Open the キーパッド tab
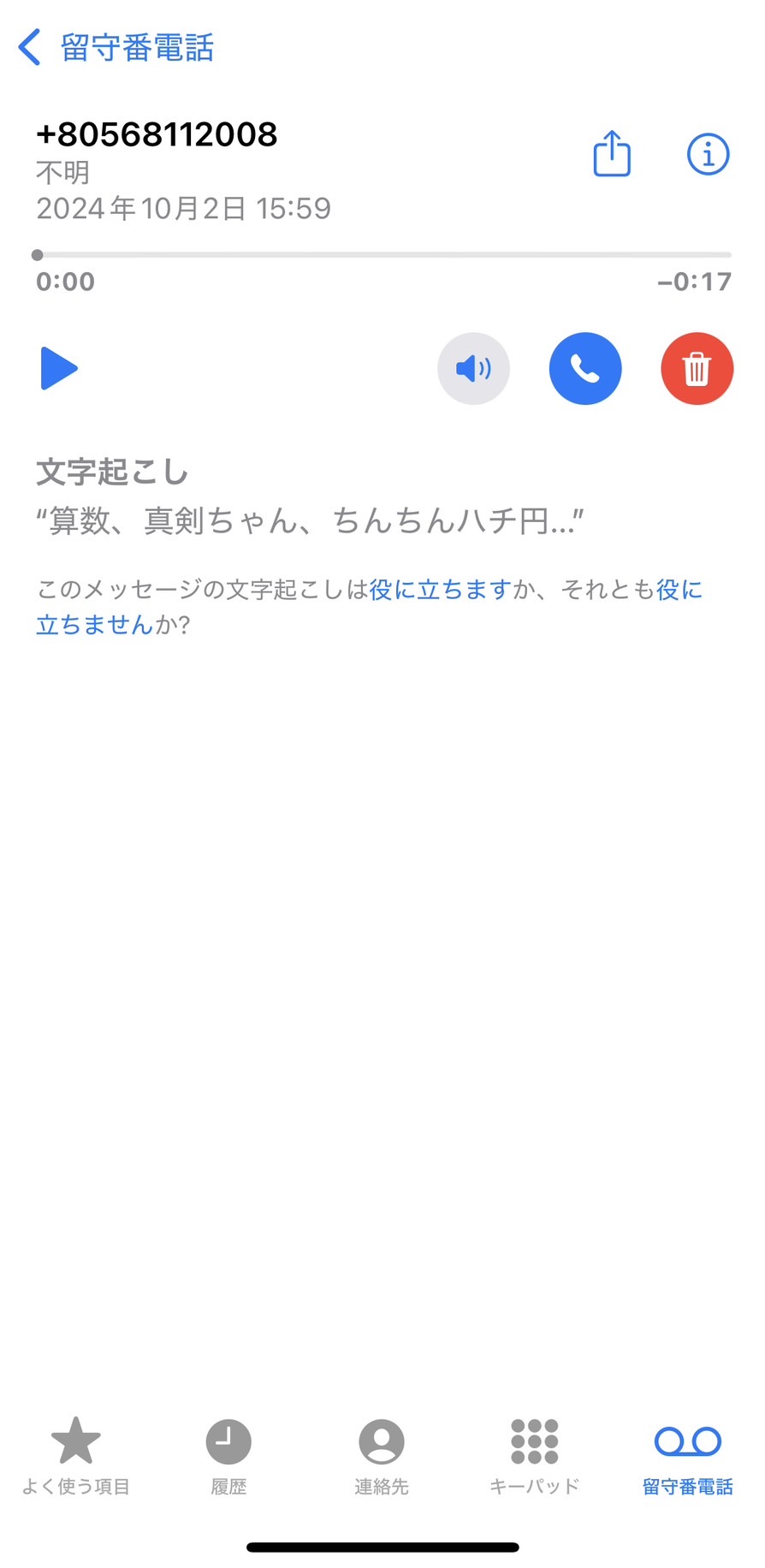The image size is (765, 1568). pyautogui.click(x=534, y=1455)
